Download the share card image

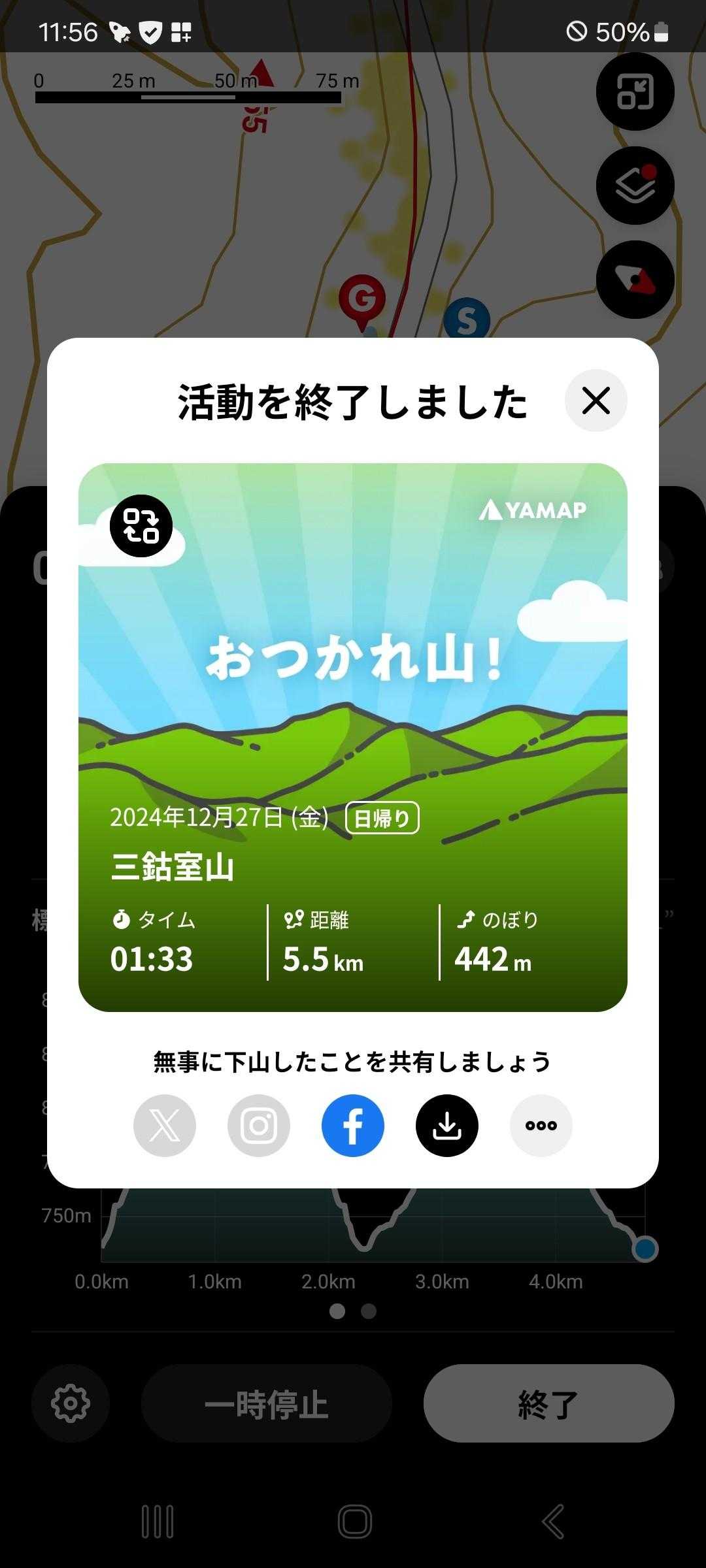click(447, 1125)
